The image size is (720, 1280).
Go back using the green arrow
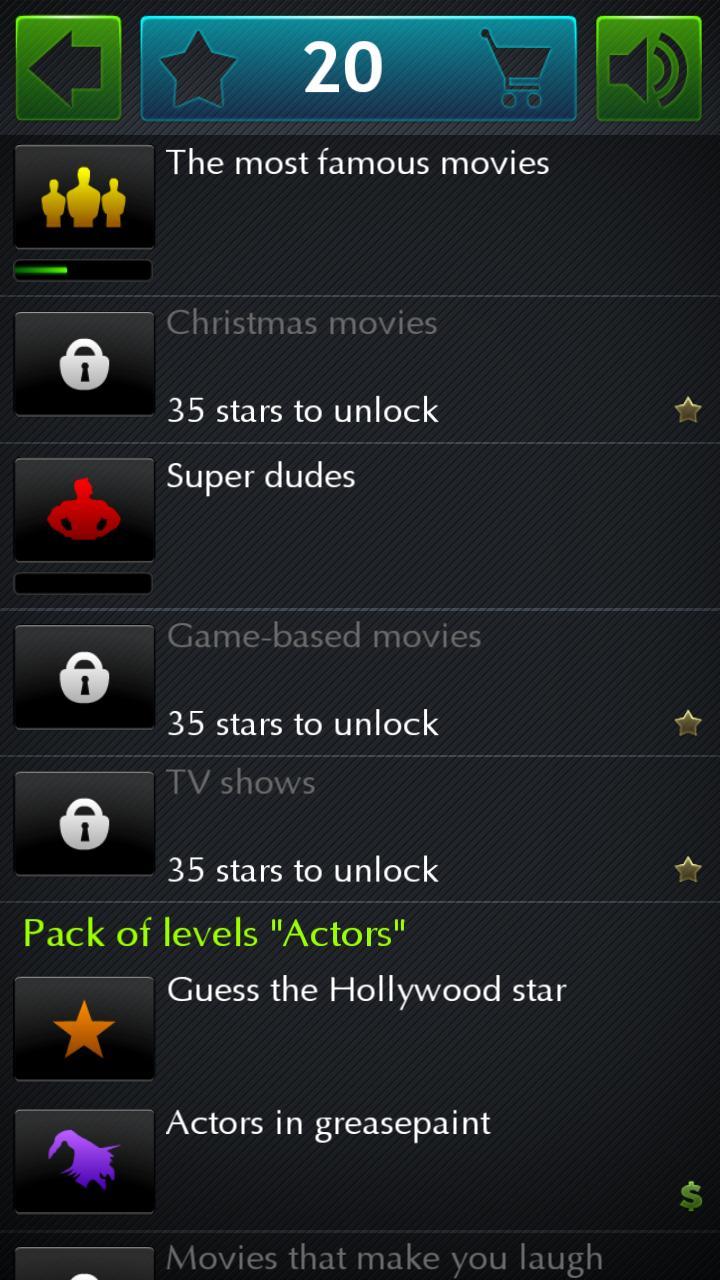(68, 68)
